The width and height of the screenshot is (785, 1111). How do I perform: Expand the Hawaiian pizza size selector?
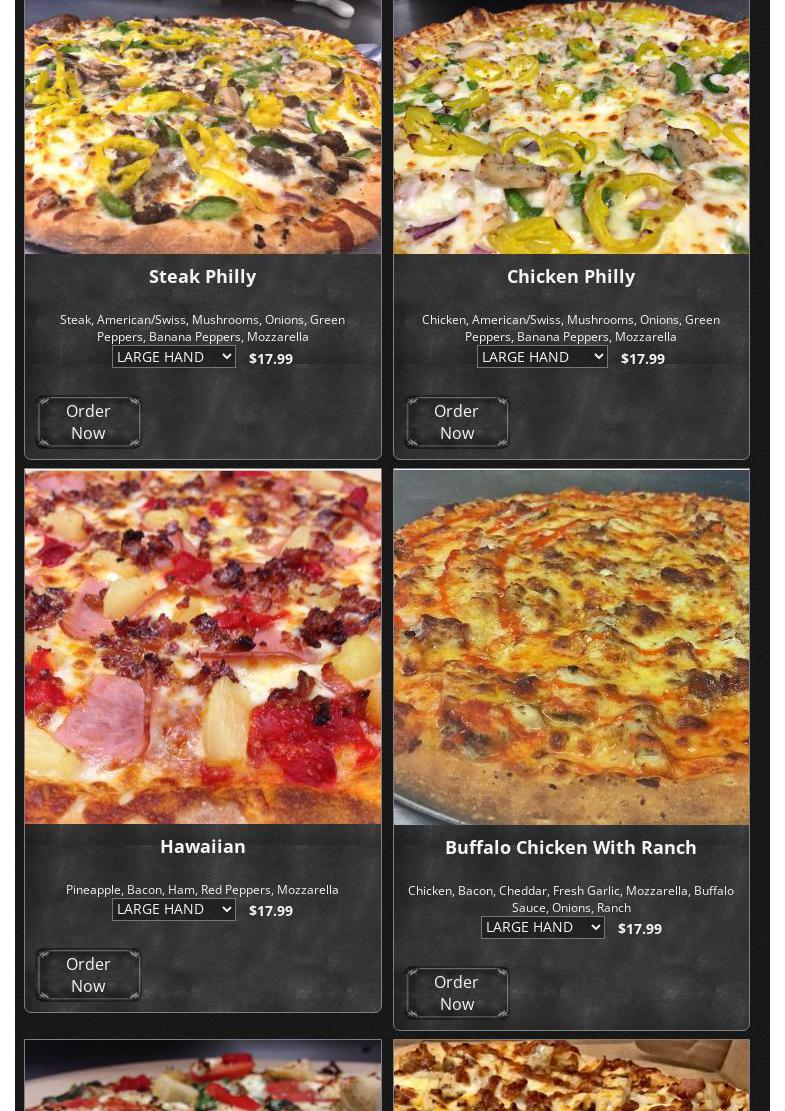point(174,909)
